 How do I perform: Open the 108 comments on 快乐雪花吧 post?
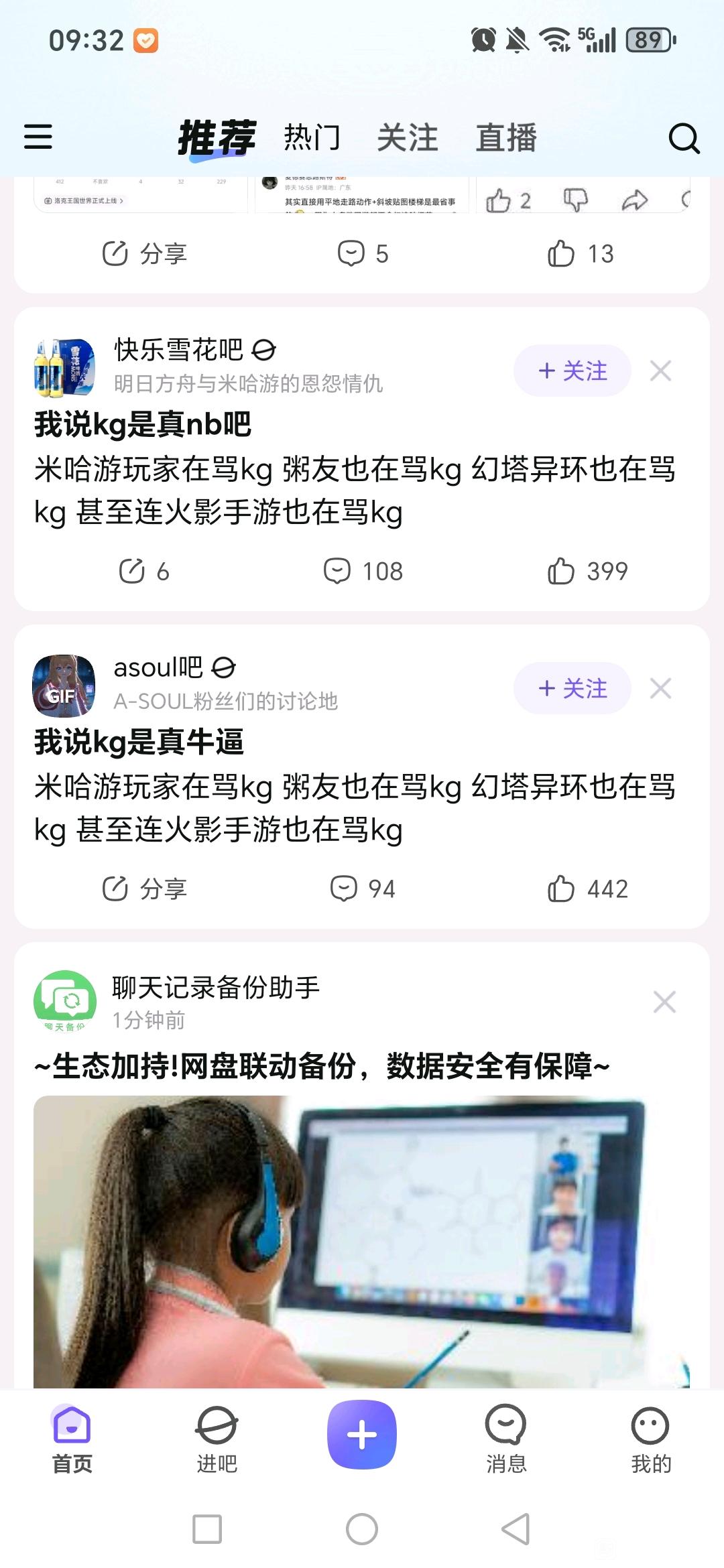pos(363,572)
